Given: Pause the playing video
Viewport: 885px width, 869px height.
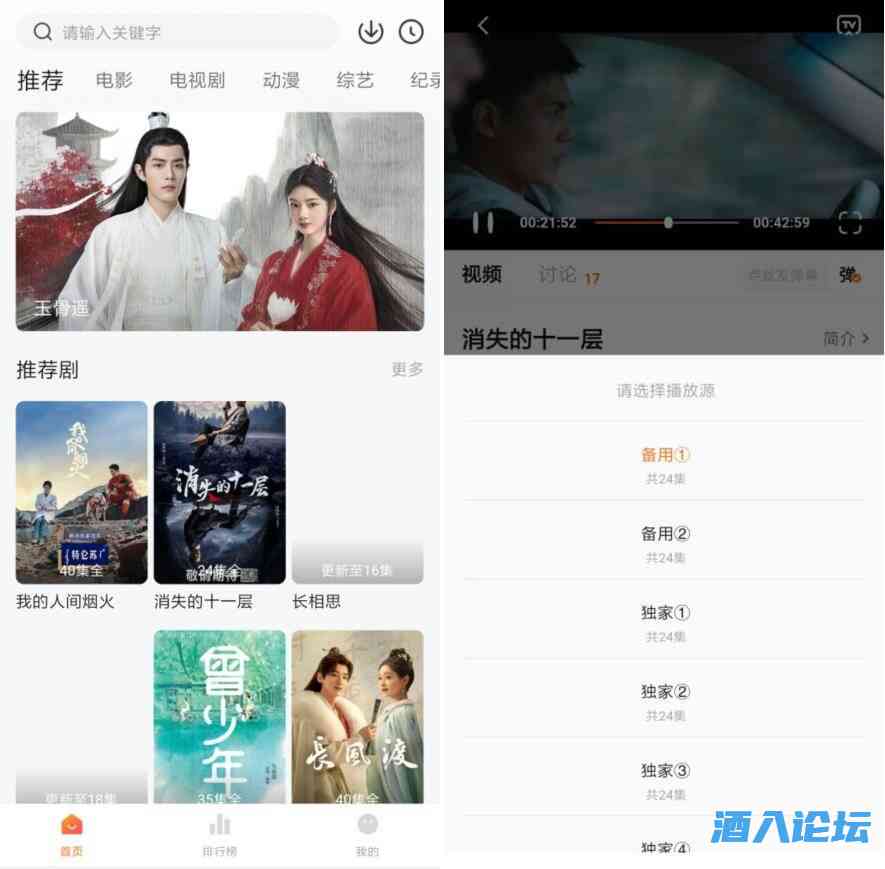Looking at the screenshot, I should click(x=483, y=223).
